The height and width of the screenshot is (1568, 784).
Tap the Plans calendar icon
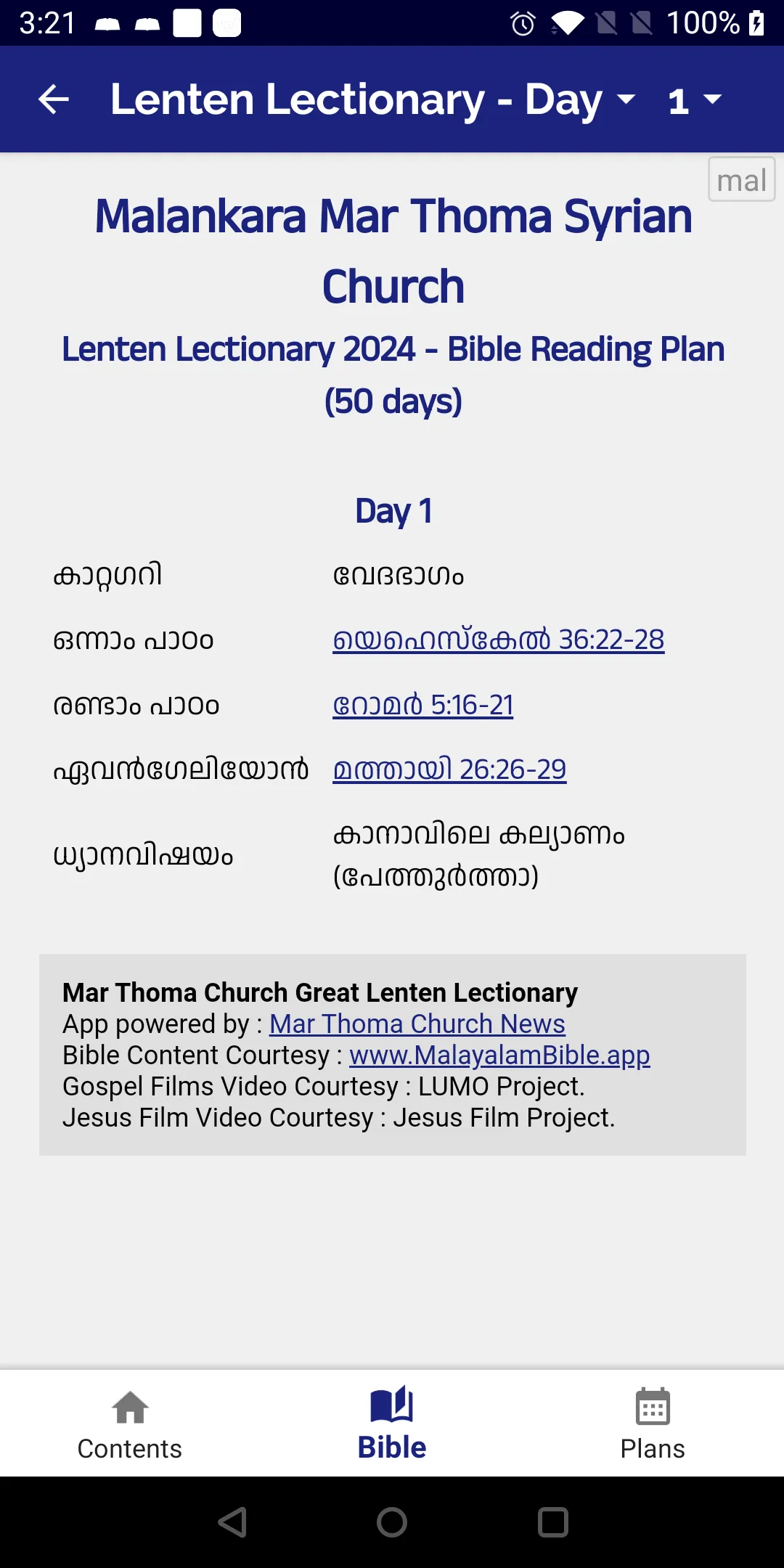tap(652, 1408)
